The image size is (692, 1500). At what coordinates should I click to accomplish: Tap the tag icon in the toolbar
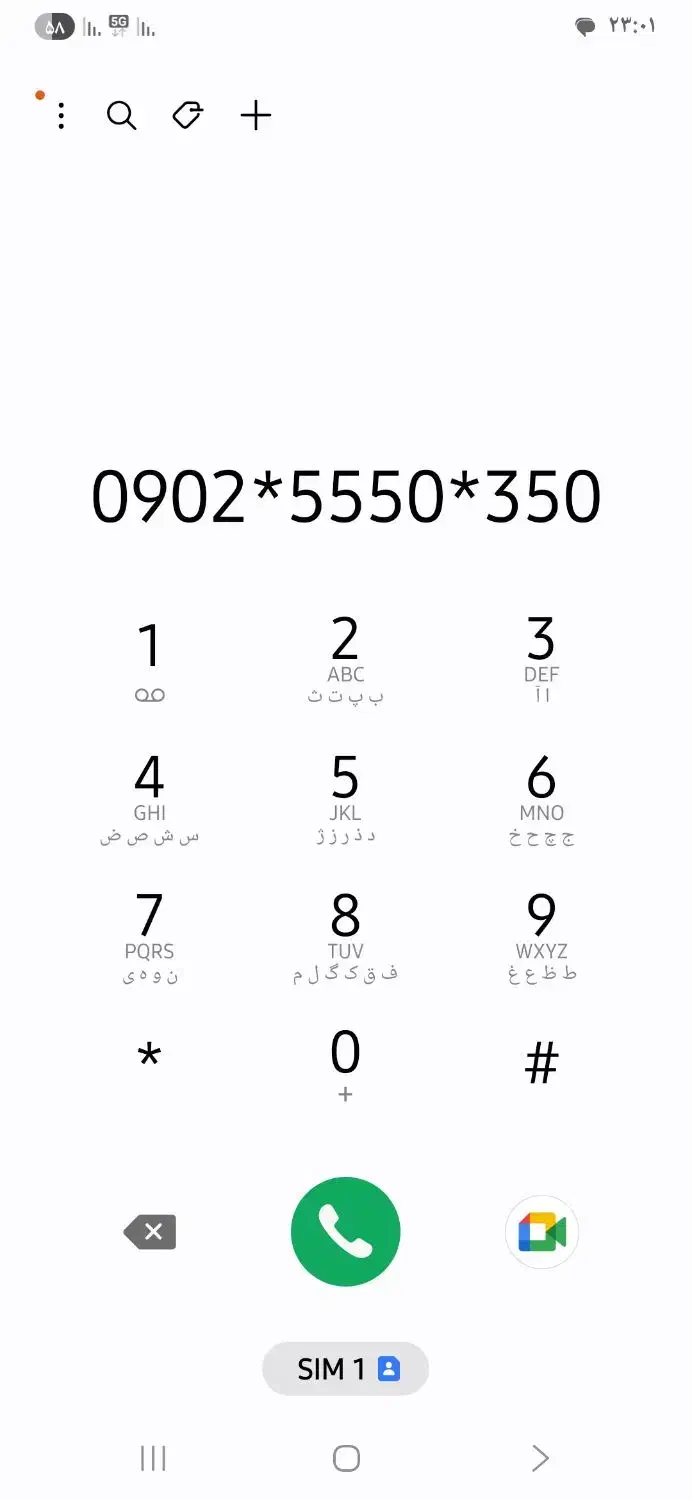188,116
